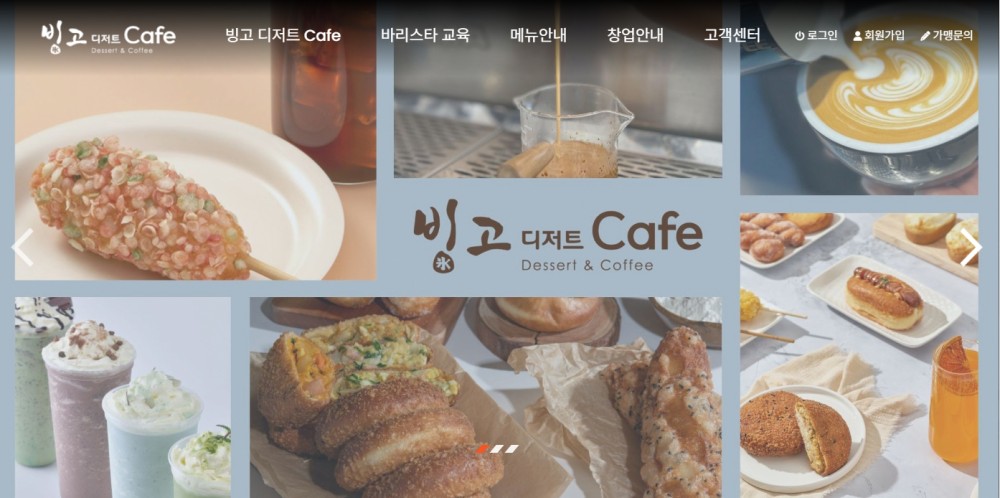Open 고객센터 page
Screen dimensions: 1000x498
click(732, 35)
